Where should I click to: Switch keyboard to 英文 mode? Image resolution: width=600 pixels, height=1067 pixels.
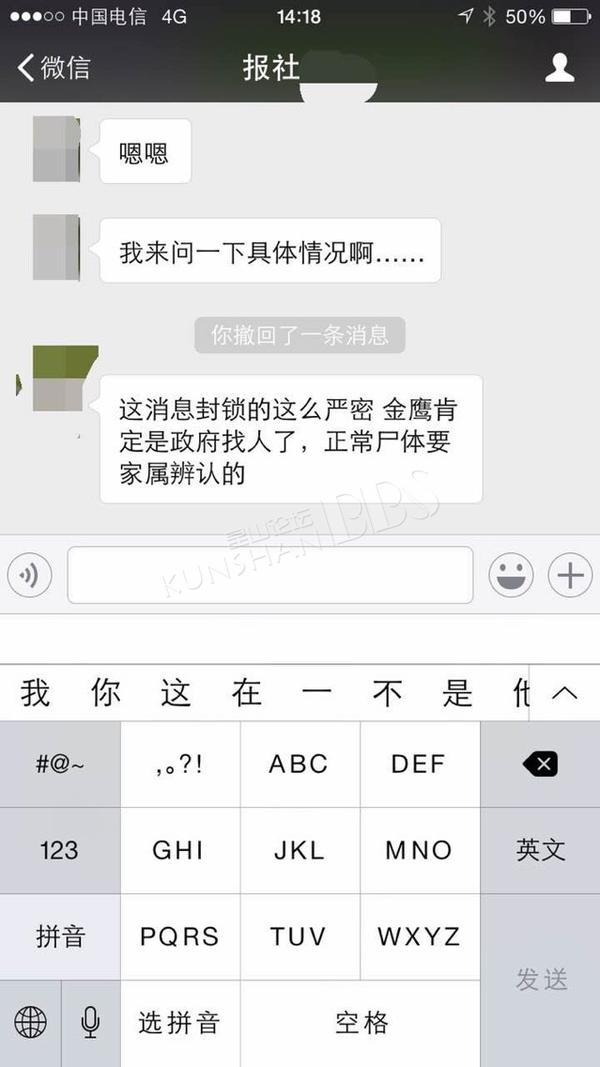coord(540,850)
